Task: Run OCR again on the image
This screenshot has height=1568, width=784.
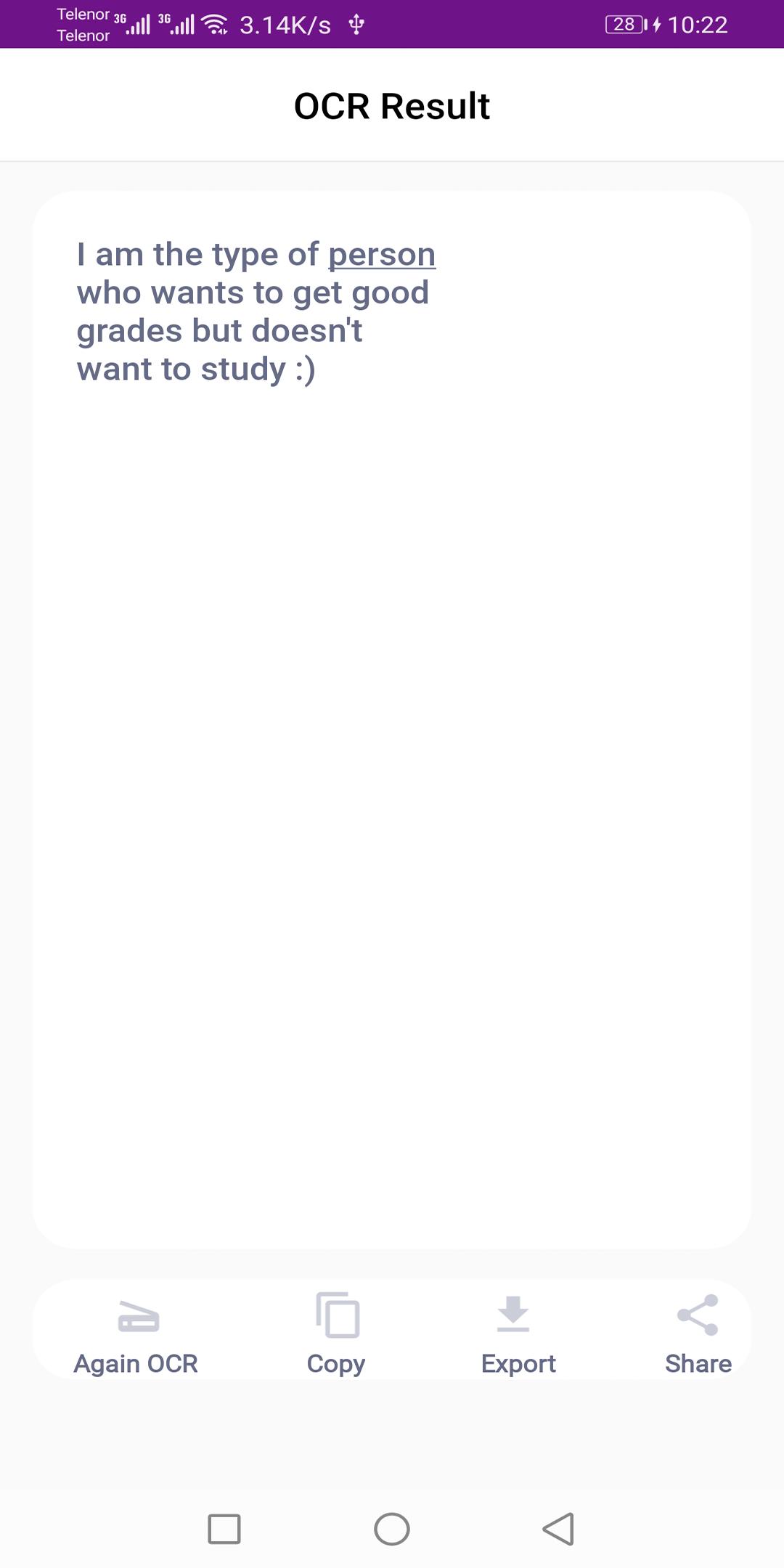Action: pos(136,1336)
